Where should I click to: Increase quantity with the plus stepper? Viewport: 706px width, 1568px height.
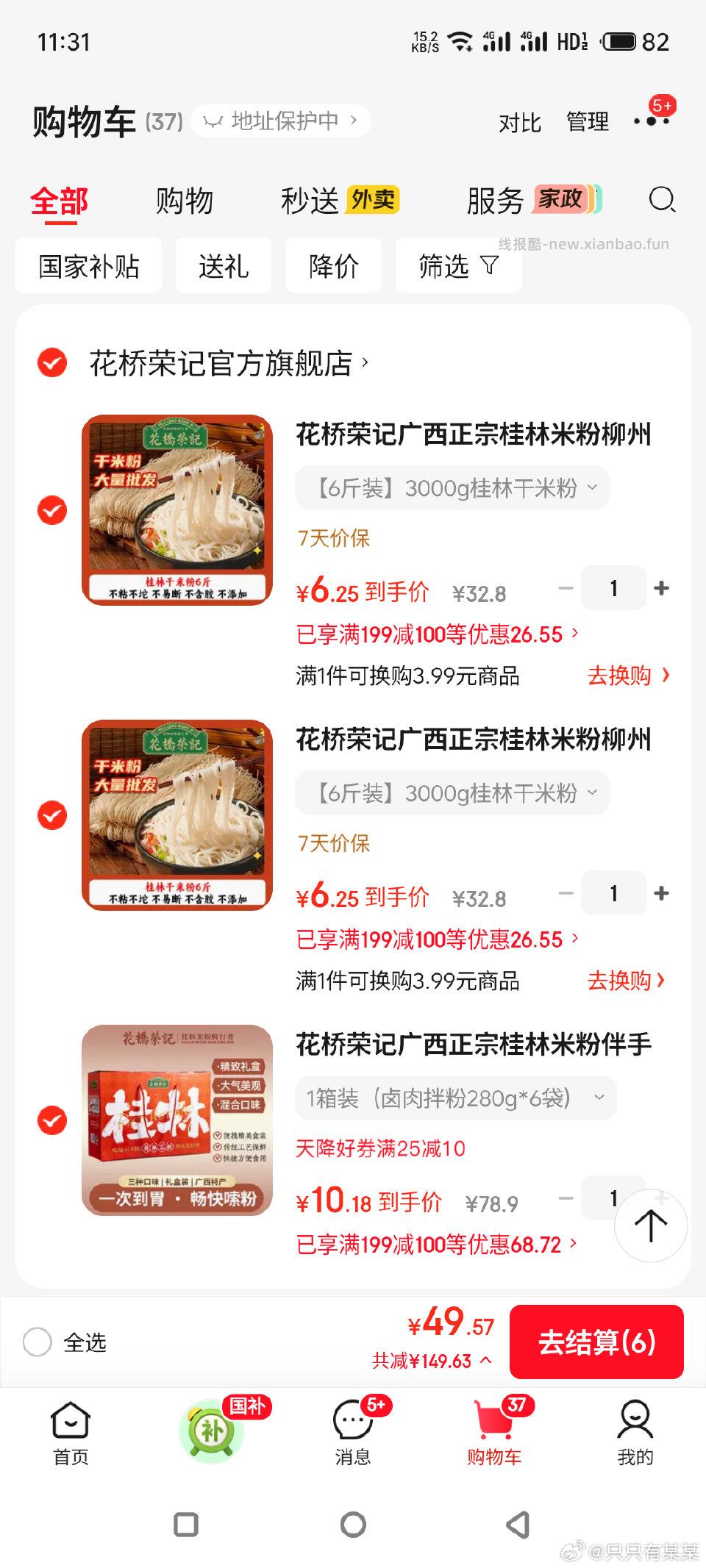pos(661,588)
